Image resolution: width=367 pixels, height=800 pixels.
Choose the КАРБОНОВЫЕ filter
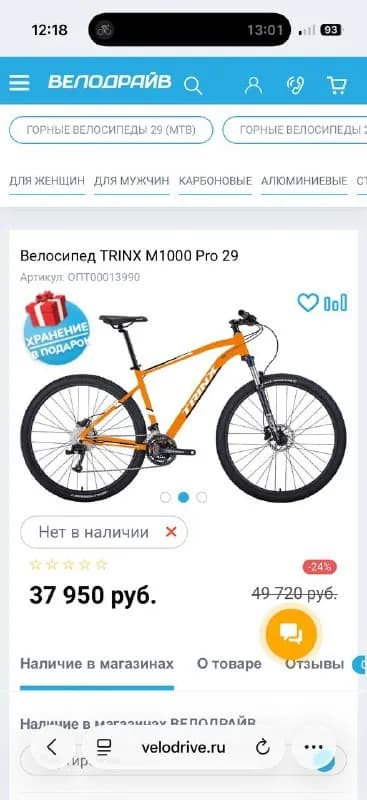click(215, 181)
